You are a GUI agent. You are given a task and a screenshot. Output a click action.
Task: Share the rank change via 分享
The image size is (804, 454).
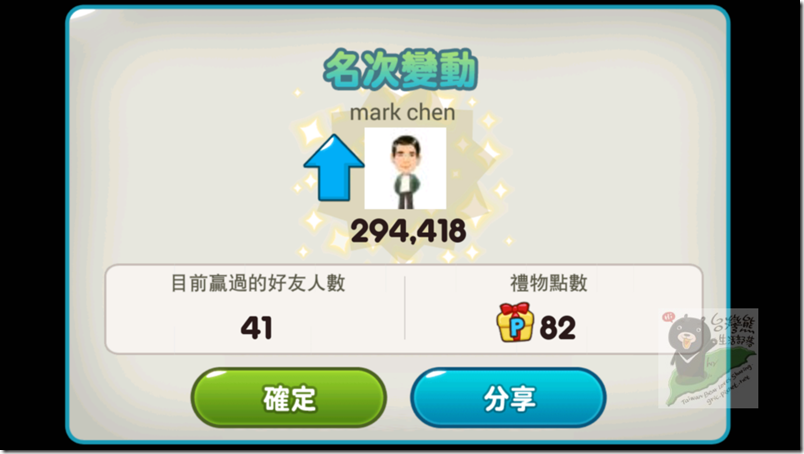(x=508, y=398)
